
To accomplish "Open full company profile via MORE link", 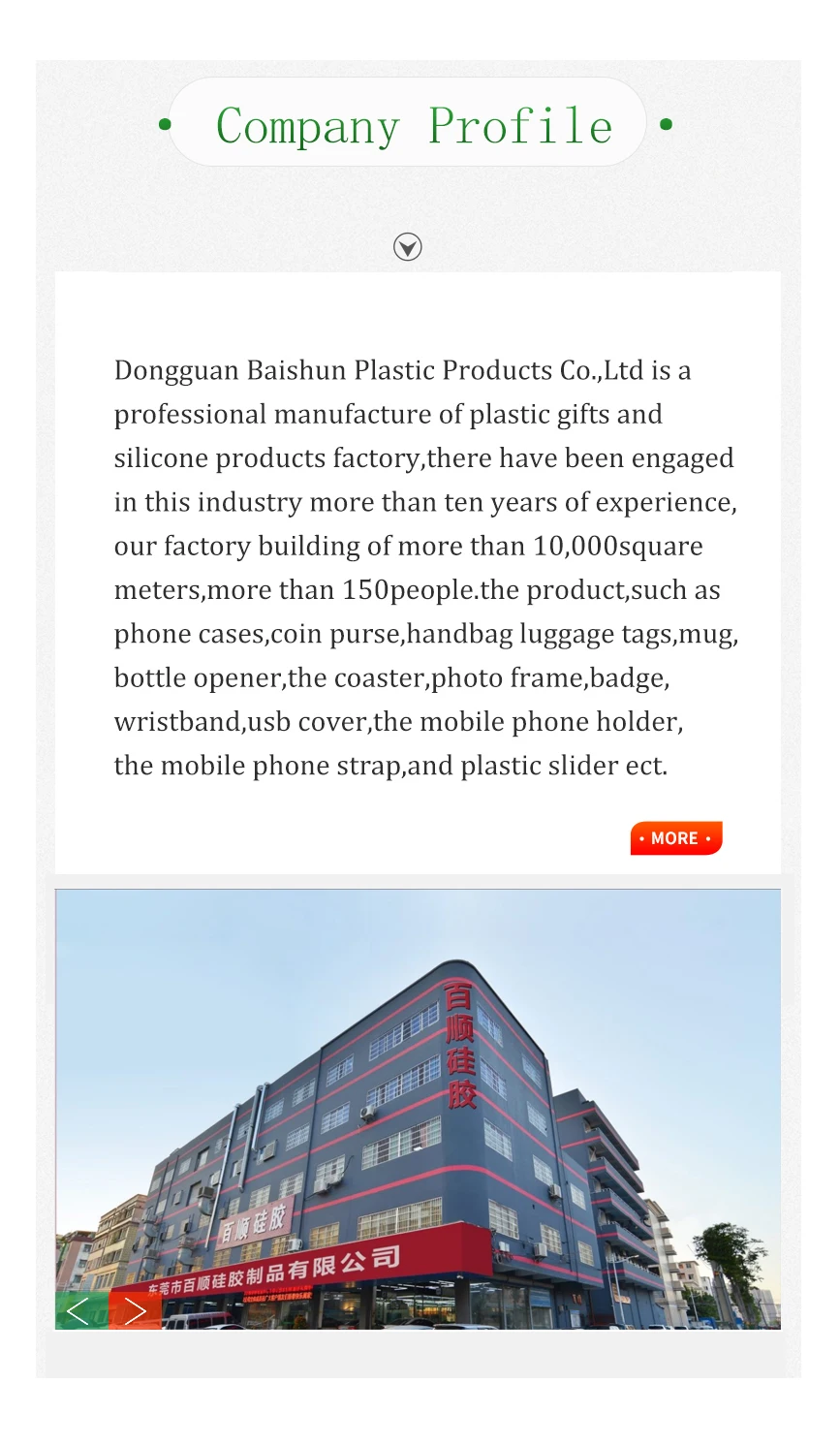I will tap(676, 838).
